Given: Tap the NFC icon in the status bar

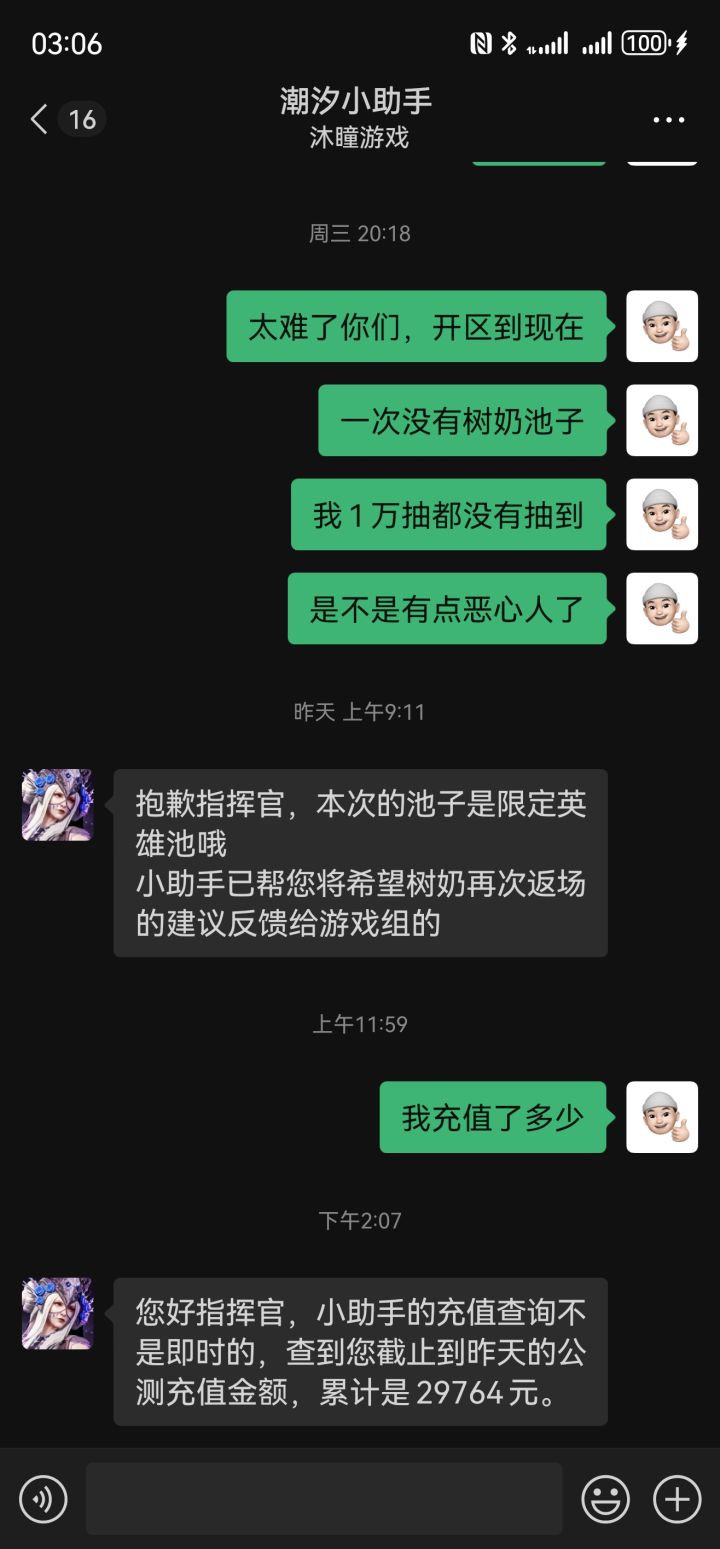Looking at the screenshot, I should click(481, 42).
